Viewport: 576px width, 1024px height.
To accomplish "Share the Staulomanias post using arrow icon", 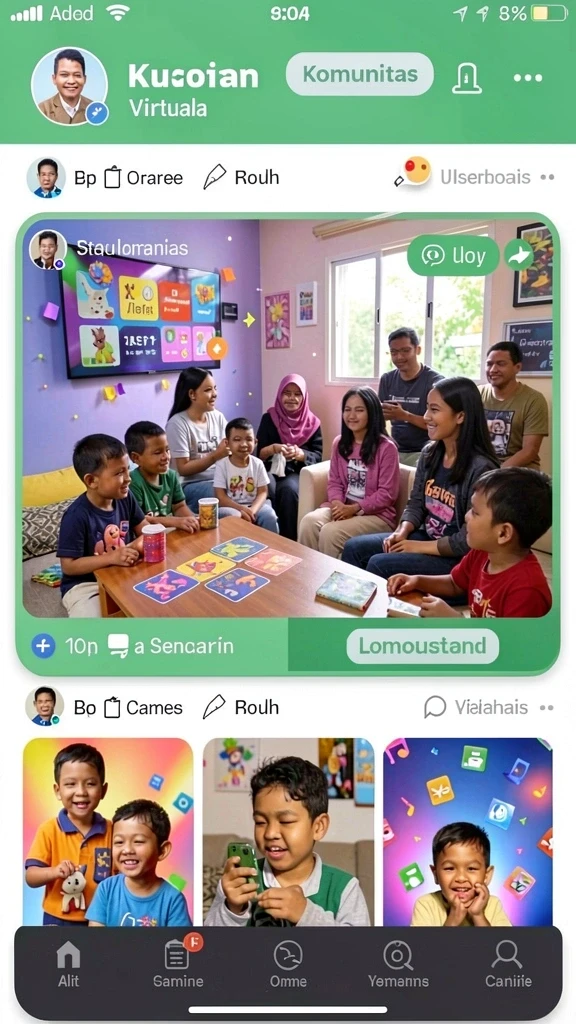I will click(520, 256).
